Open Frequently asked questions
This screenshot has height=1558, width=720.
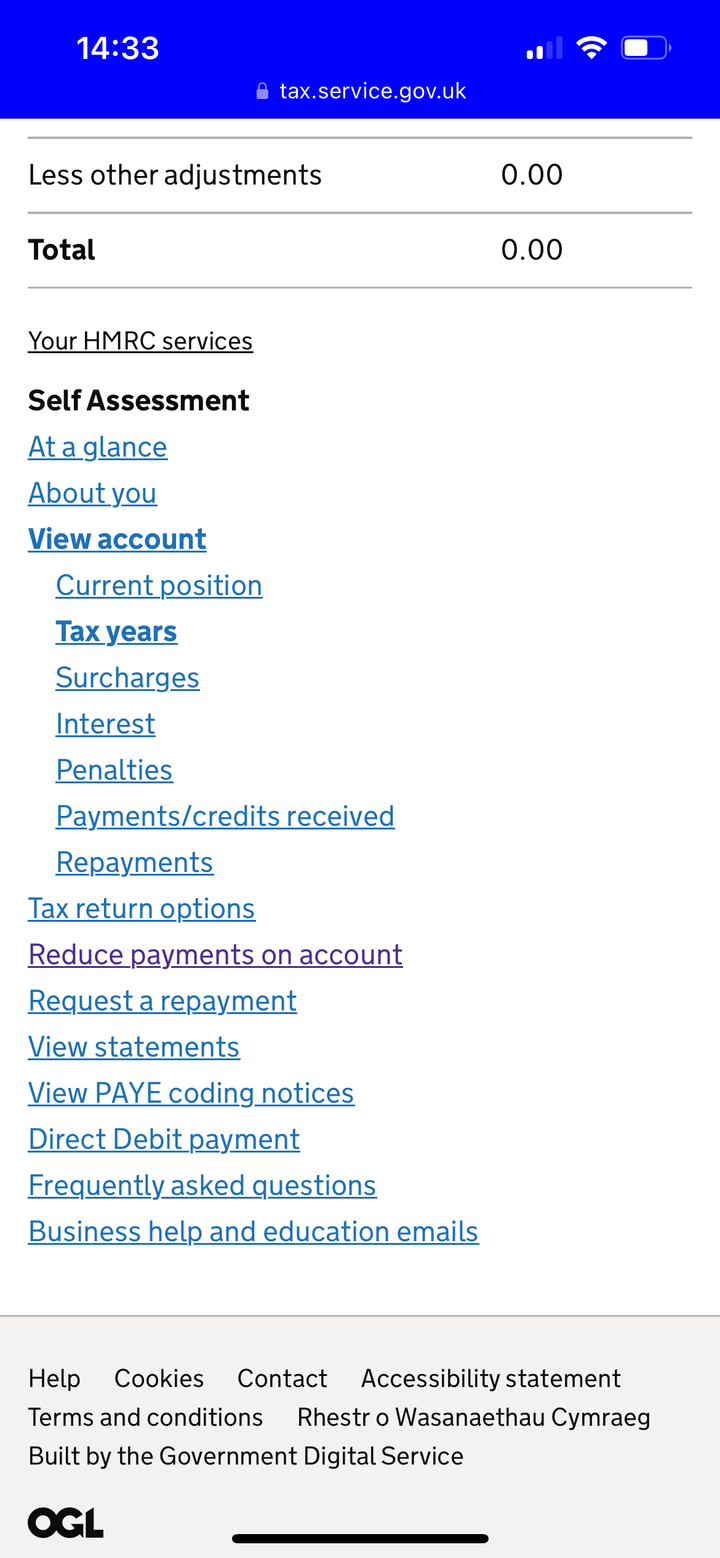pyautogui.click(x=202, y=1185)
